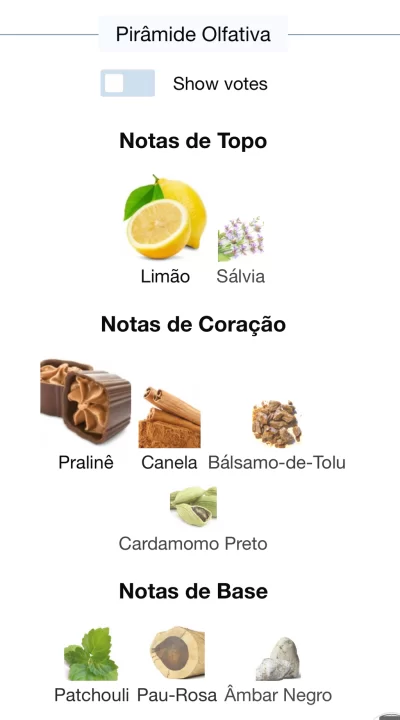The height and width of the screenshot is (720, 400).
Task: Enable the Show votes toggle
Action: click(127, 83)
